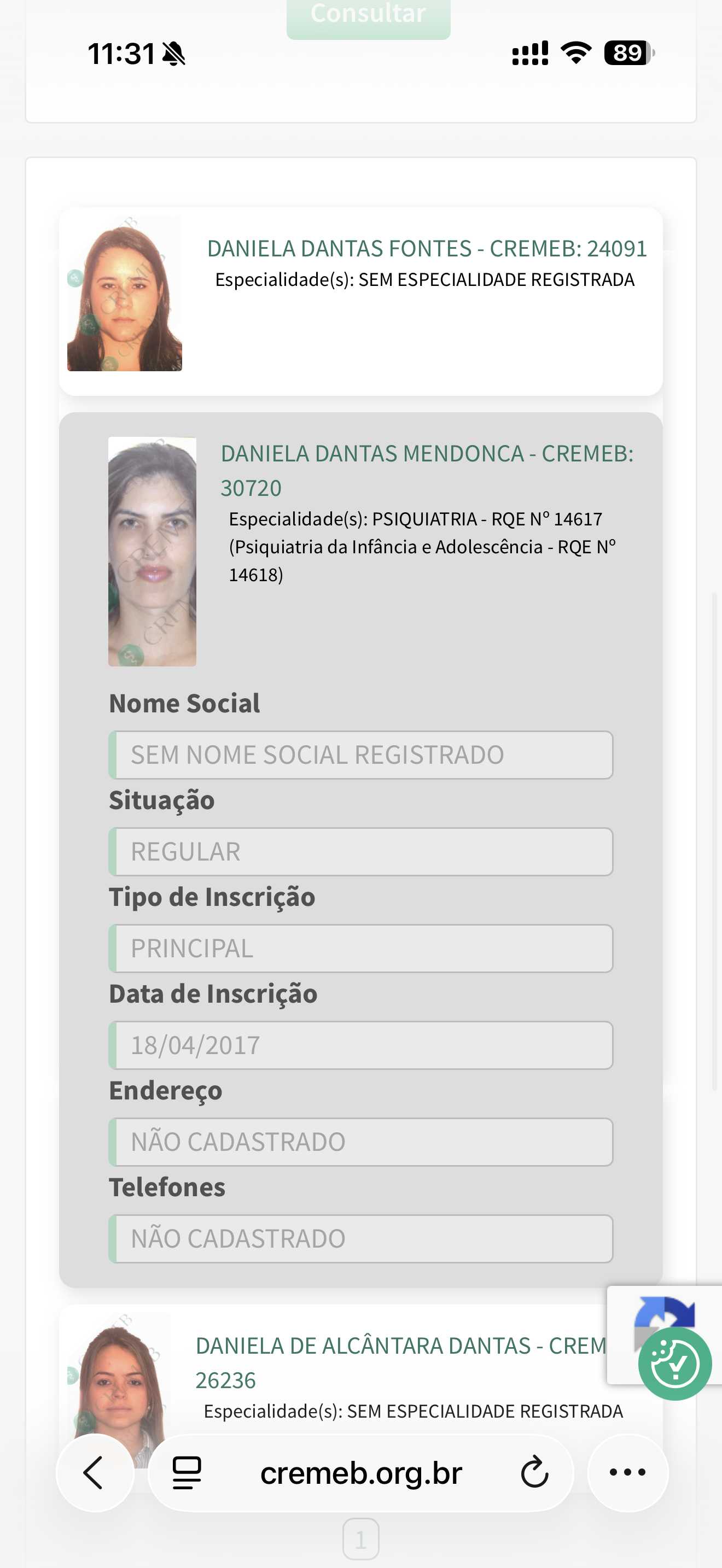Go back in the browser
722x1568 pixels.
pos(94,1473)
